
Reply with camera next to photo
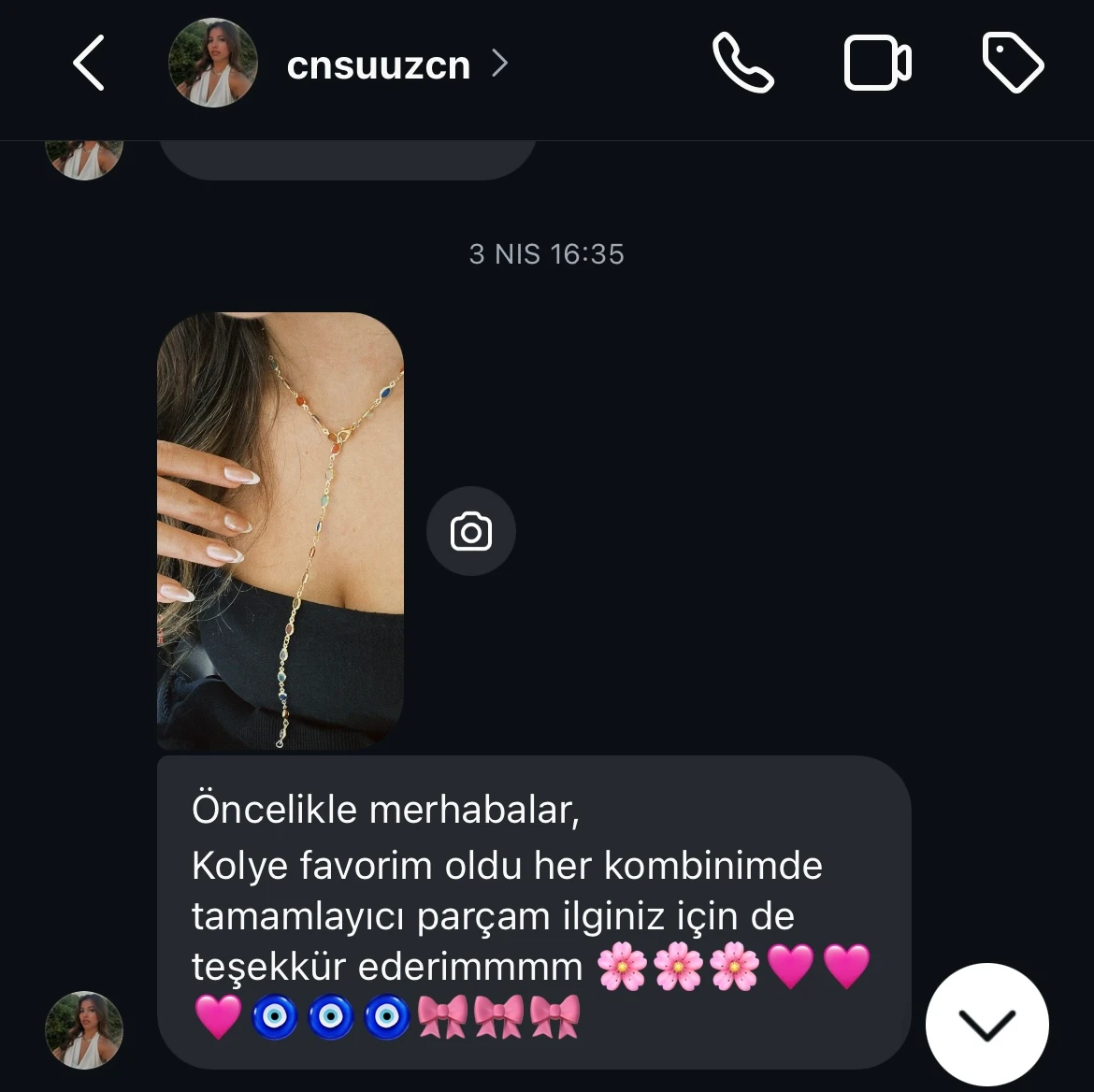coord(470,531)
